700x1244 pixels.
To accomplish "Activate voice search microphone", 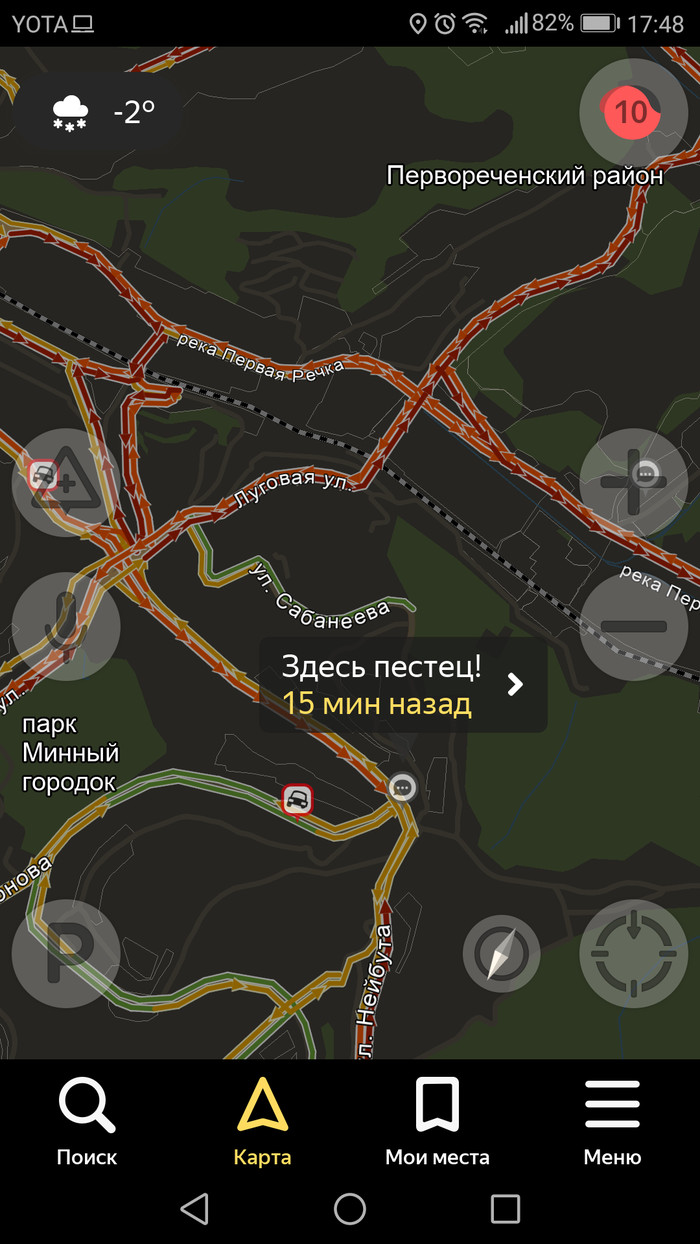I will click(66, 627).
